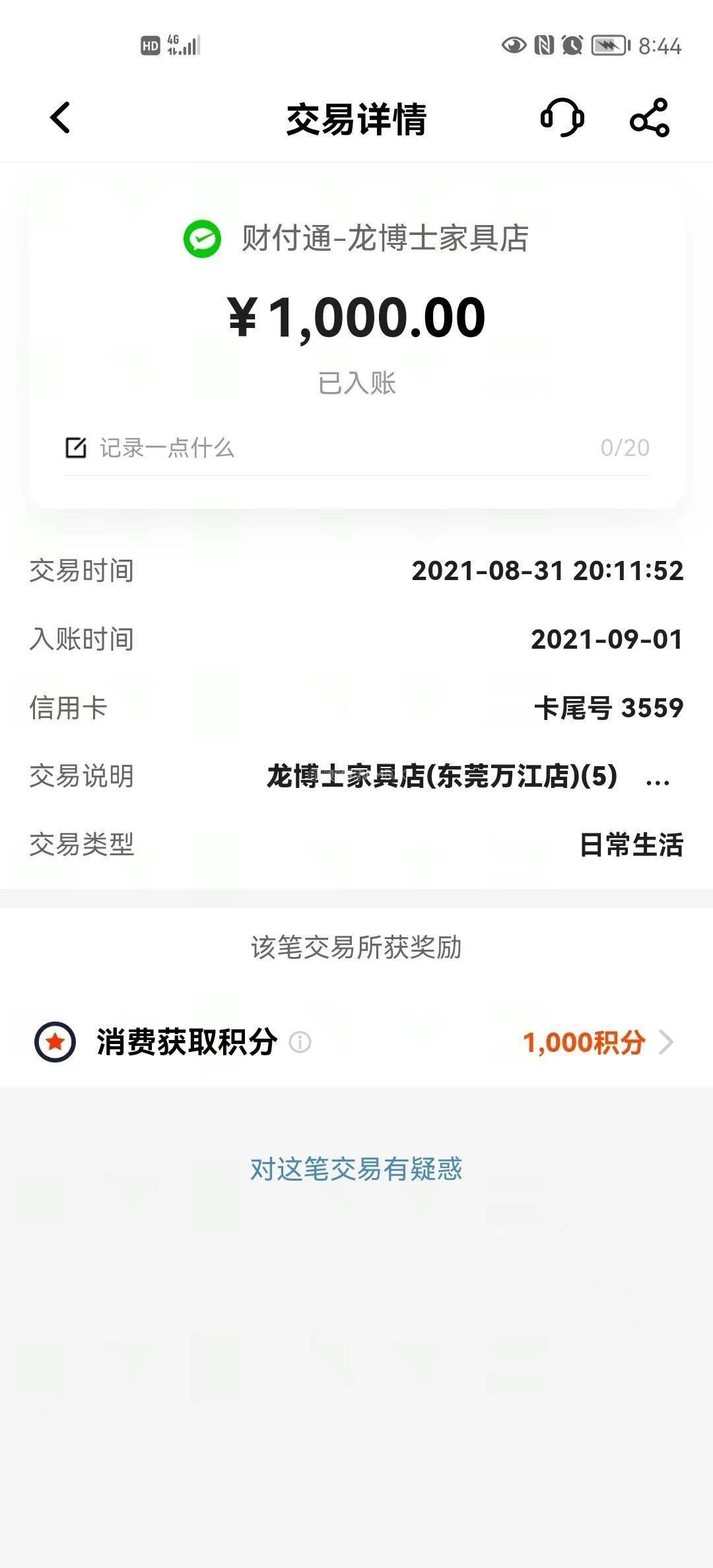Open the 1,000积分 reward details

597,1043
